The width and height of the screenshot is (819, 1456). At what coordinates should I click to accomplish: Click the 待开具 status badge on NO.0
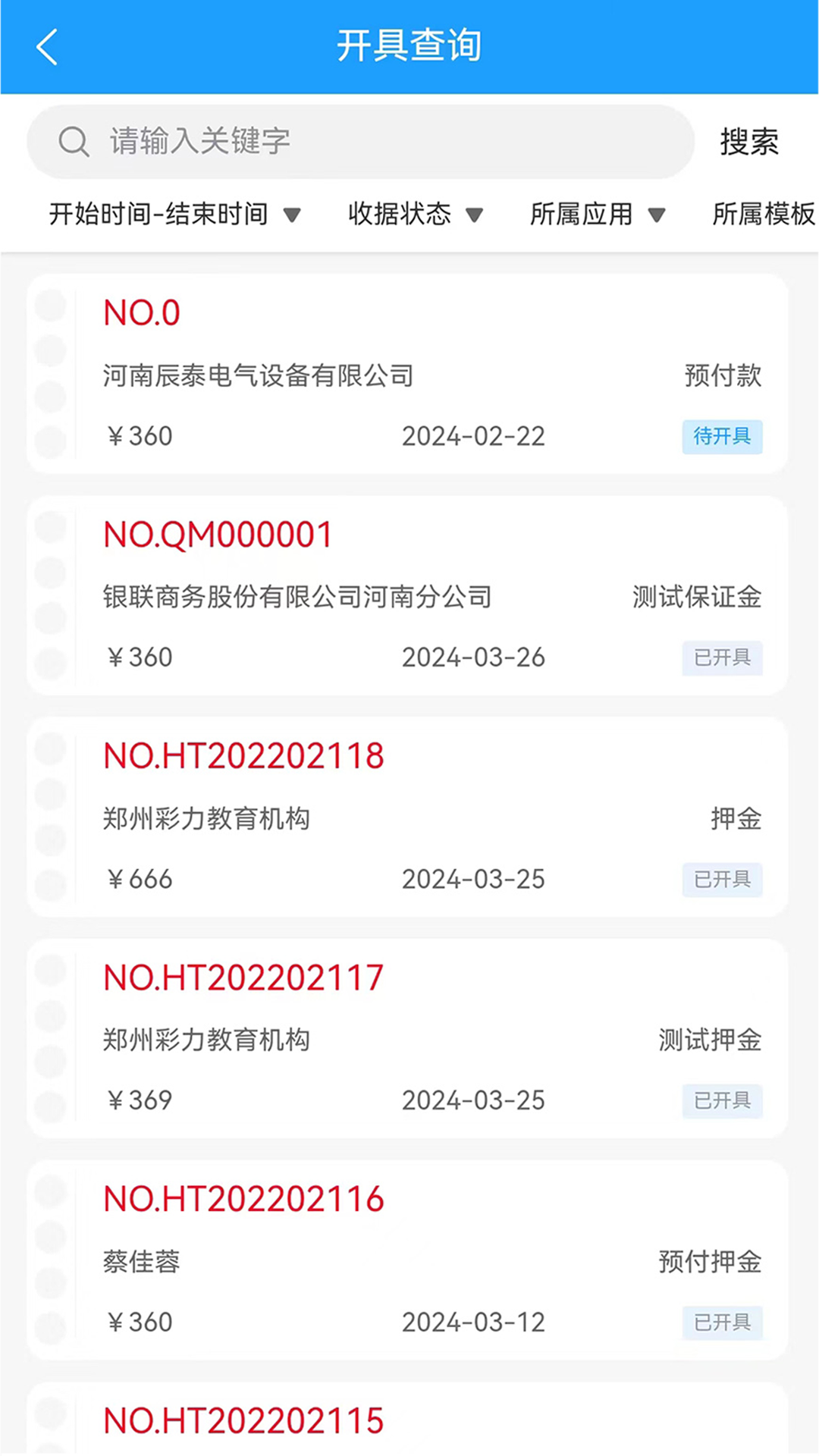coord(721,437)
